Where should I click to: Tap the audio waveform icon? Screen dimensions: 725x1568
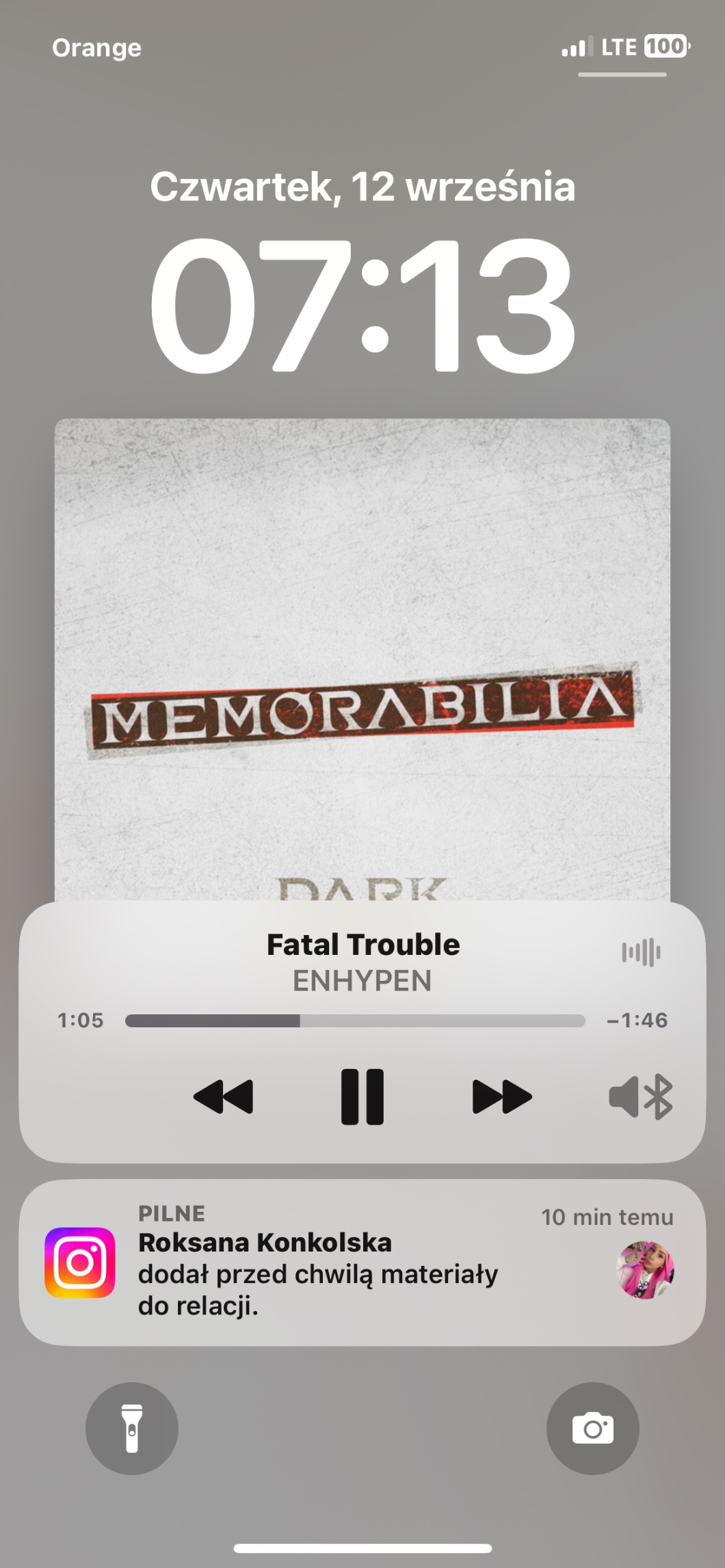coord(641,952)
